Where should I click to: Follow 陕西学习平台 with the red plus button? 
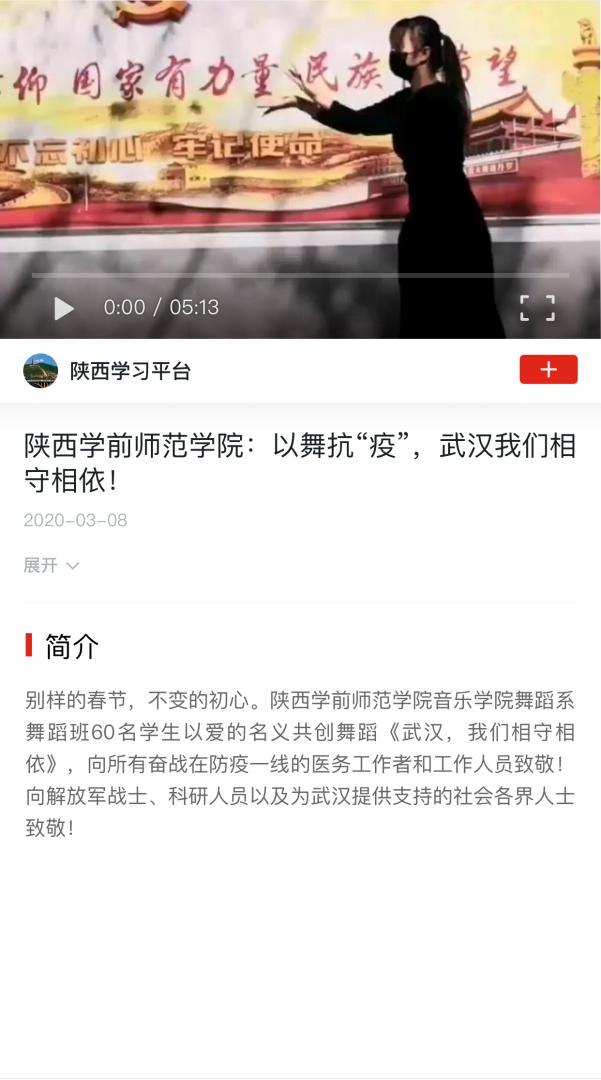tap(548, 370)
